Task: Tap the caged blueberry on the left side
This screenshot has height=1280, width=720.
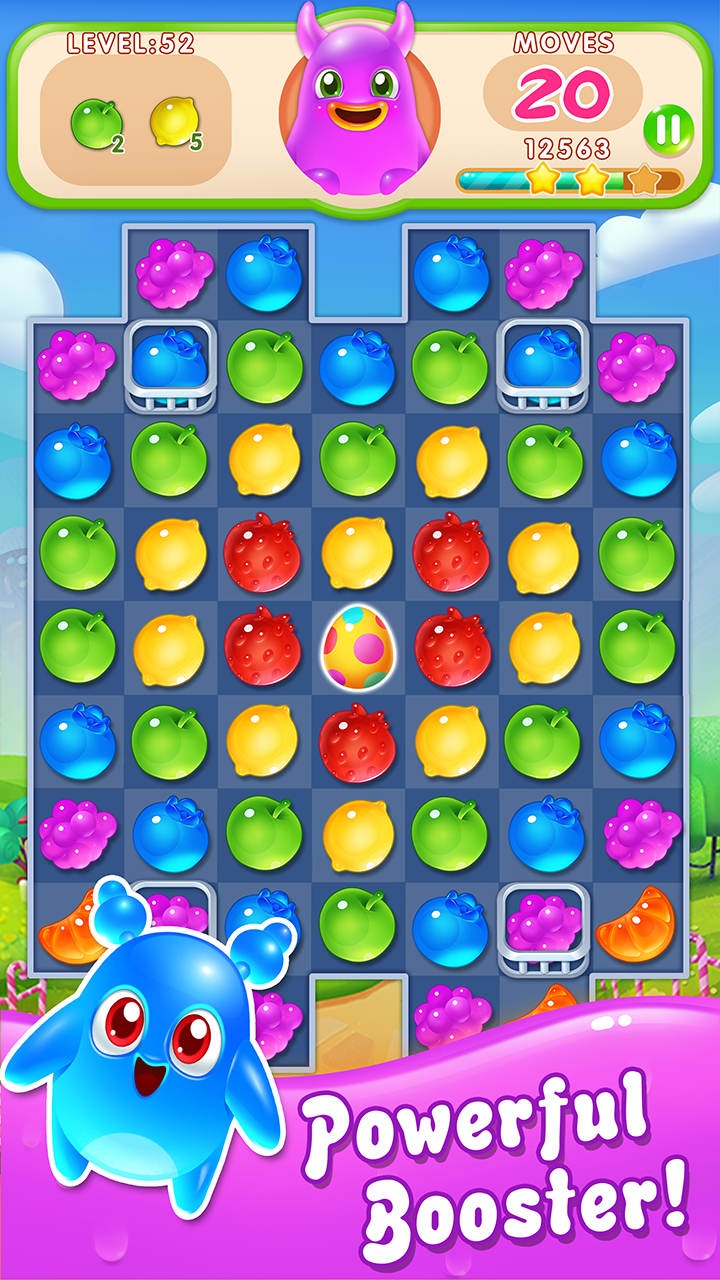Action: pos(170,365)
